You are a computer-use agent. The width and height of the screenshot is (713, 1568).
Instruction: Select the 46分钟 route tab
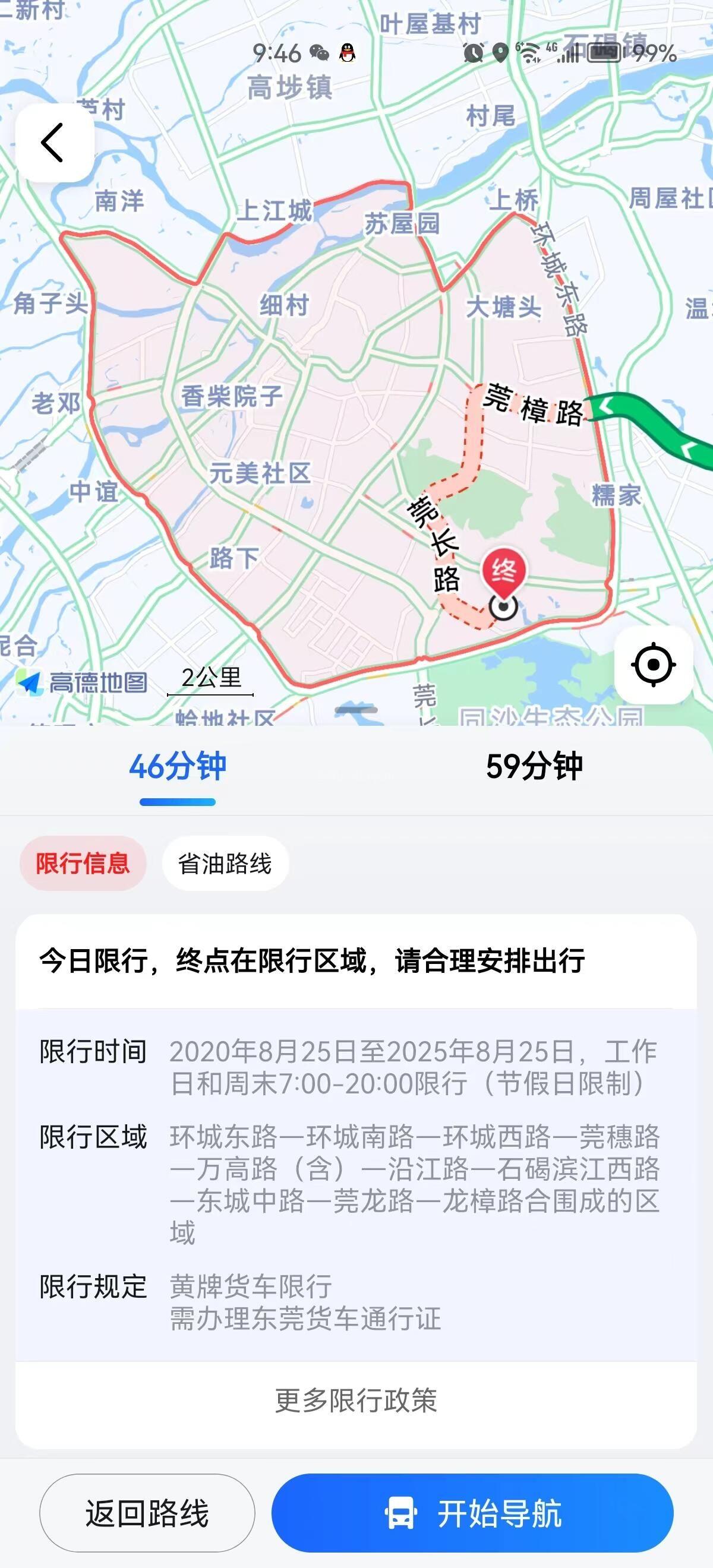178,766
